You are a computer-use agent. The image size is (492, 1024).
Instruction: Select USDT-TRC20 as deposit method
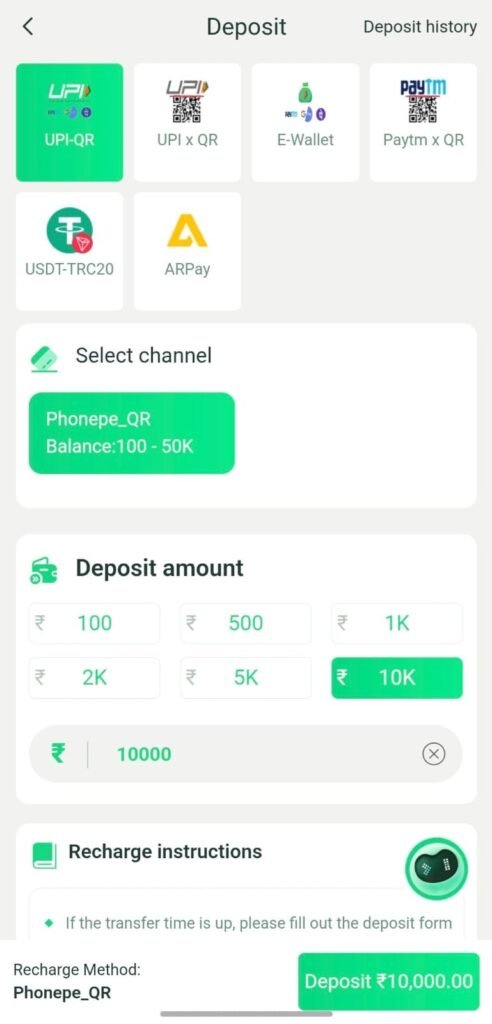coord(69,251)
